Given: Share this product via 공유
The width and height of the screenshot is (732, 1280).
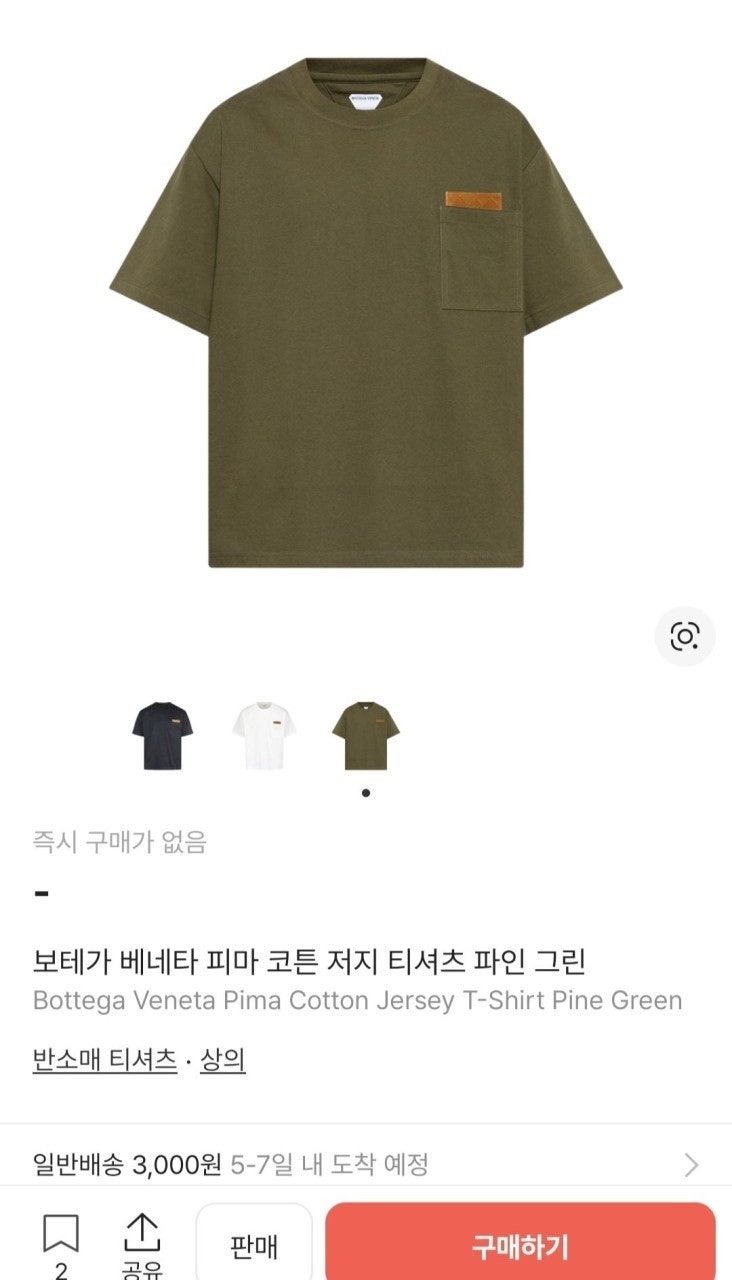Looking at the screenshot, I should click(141, 1243).
